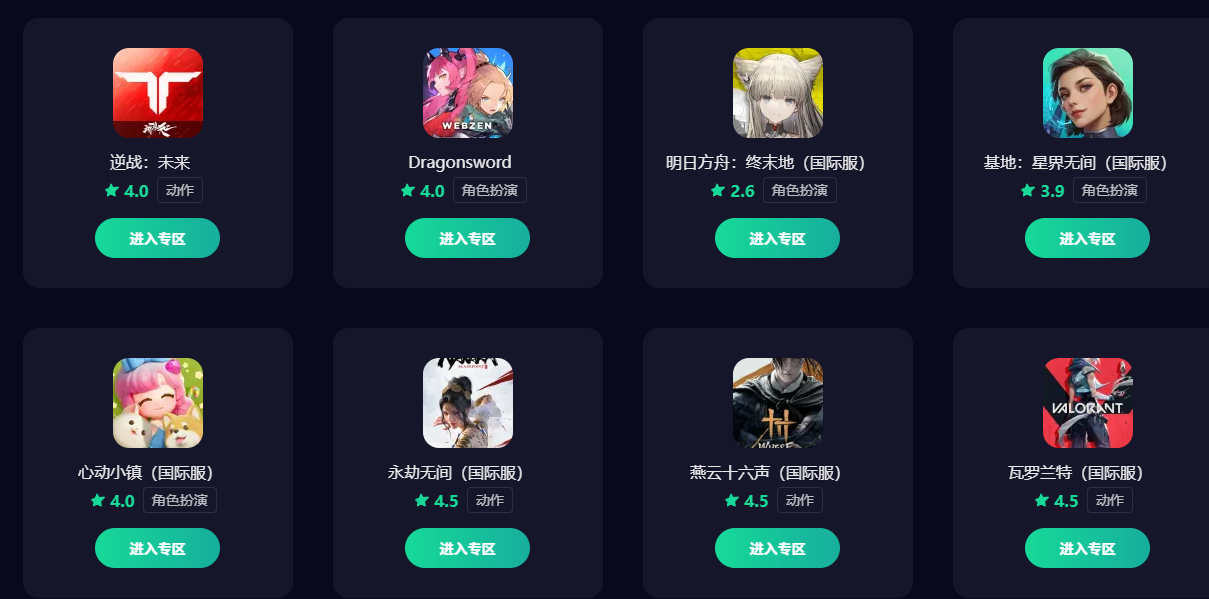The width and height of the screenshot is (1209, 599).
Task: Enter the 燕云十六声（国际服）zone
Action: point(777,548)
